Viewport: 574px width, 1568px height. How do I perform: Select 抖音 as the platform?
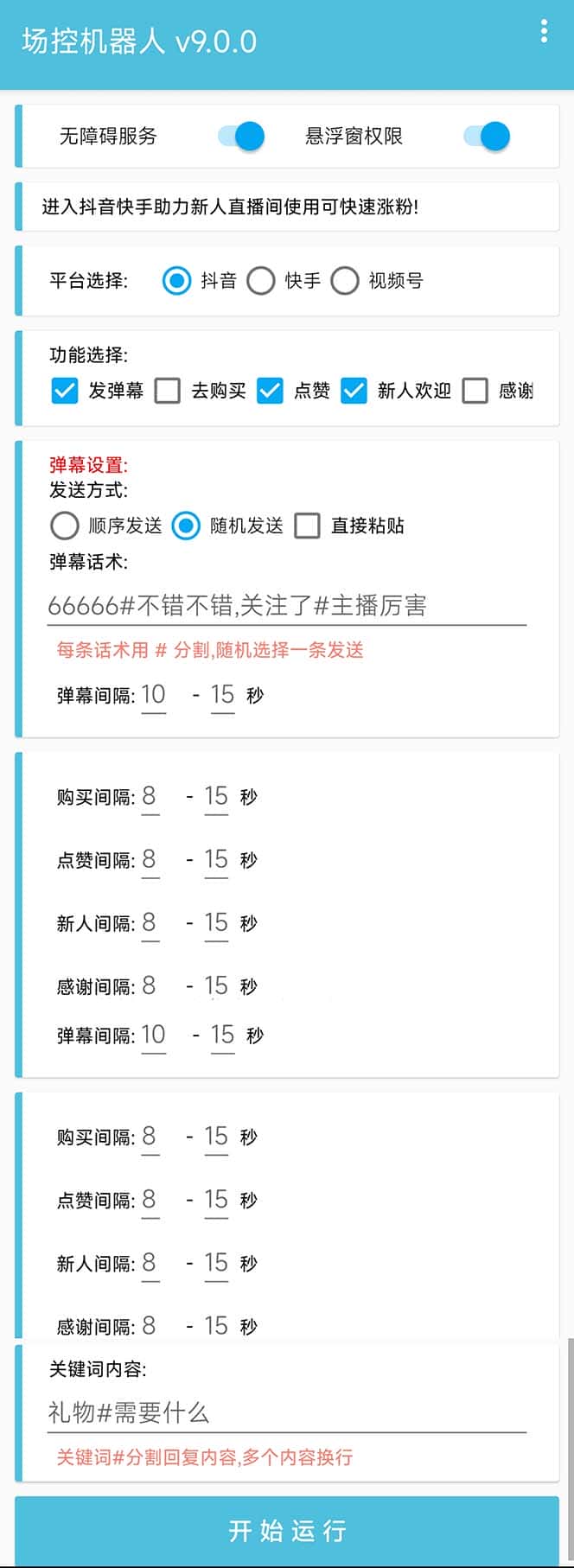177,280
